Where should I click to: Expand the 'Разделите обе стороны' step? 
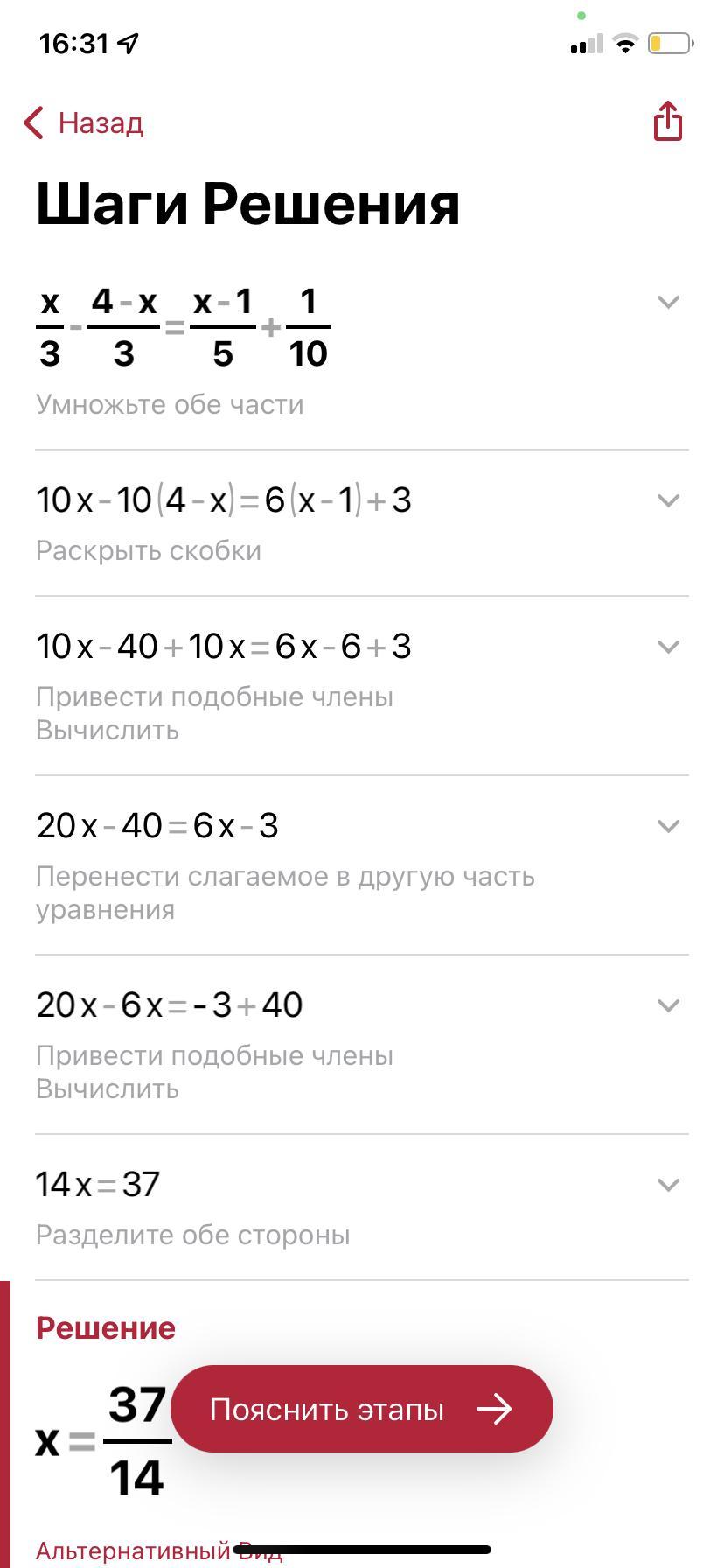click(668, 1185)
